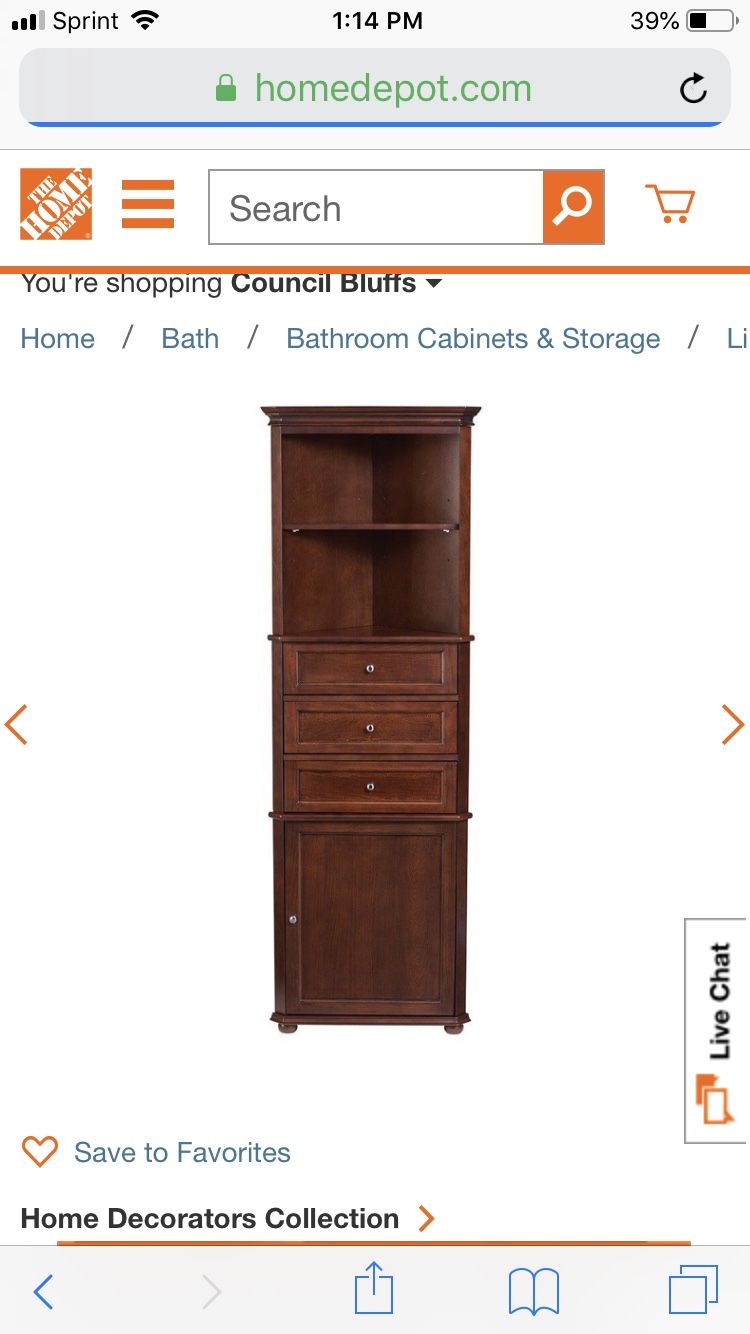Show open Safari tabs
This screenshot has height=1334, width=750.
pos(695,1291)
